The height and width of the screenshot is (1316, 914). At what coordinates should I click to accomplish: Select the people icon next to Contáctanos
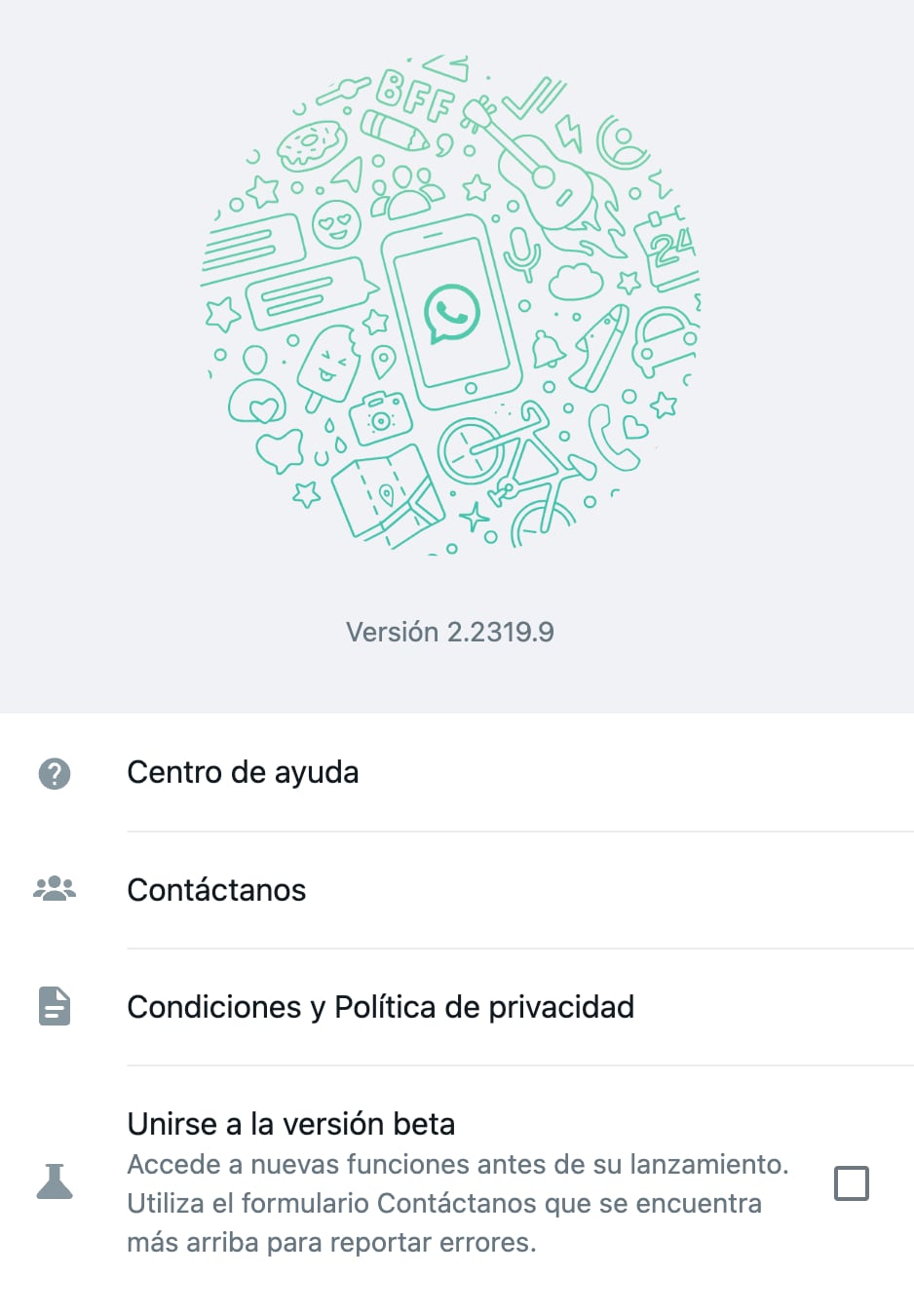55,888
